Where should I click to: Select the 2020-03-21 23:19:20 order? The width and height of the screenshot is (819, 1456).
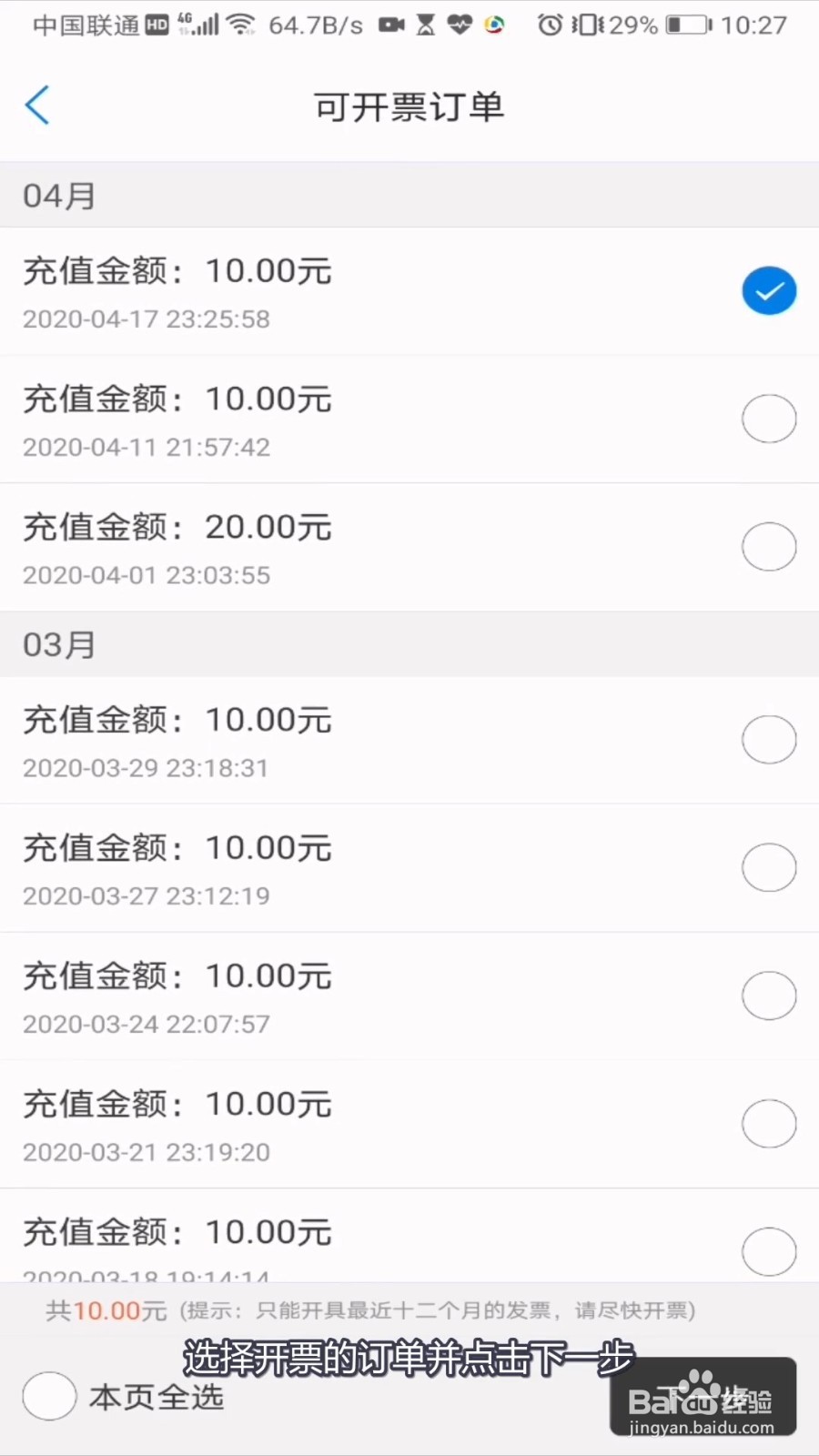(x=769, y=1124)
